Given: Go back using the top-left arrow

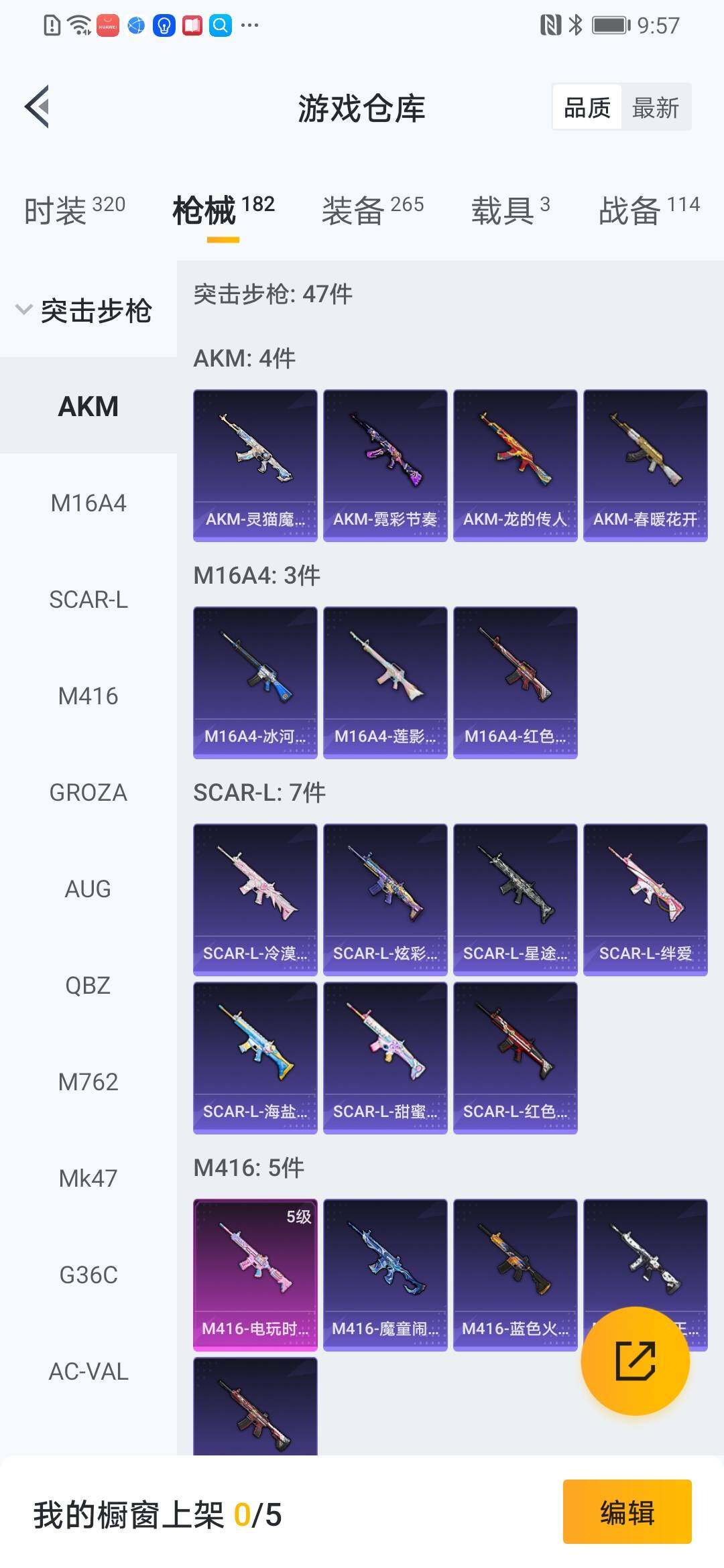Looking at the screenshot, I should point(38,107).
